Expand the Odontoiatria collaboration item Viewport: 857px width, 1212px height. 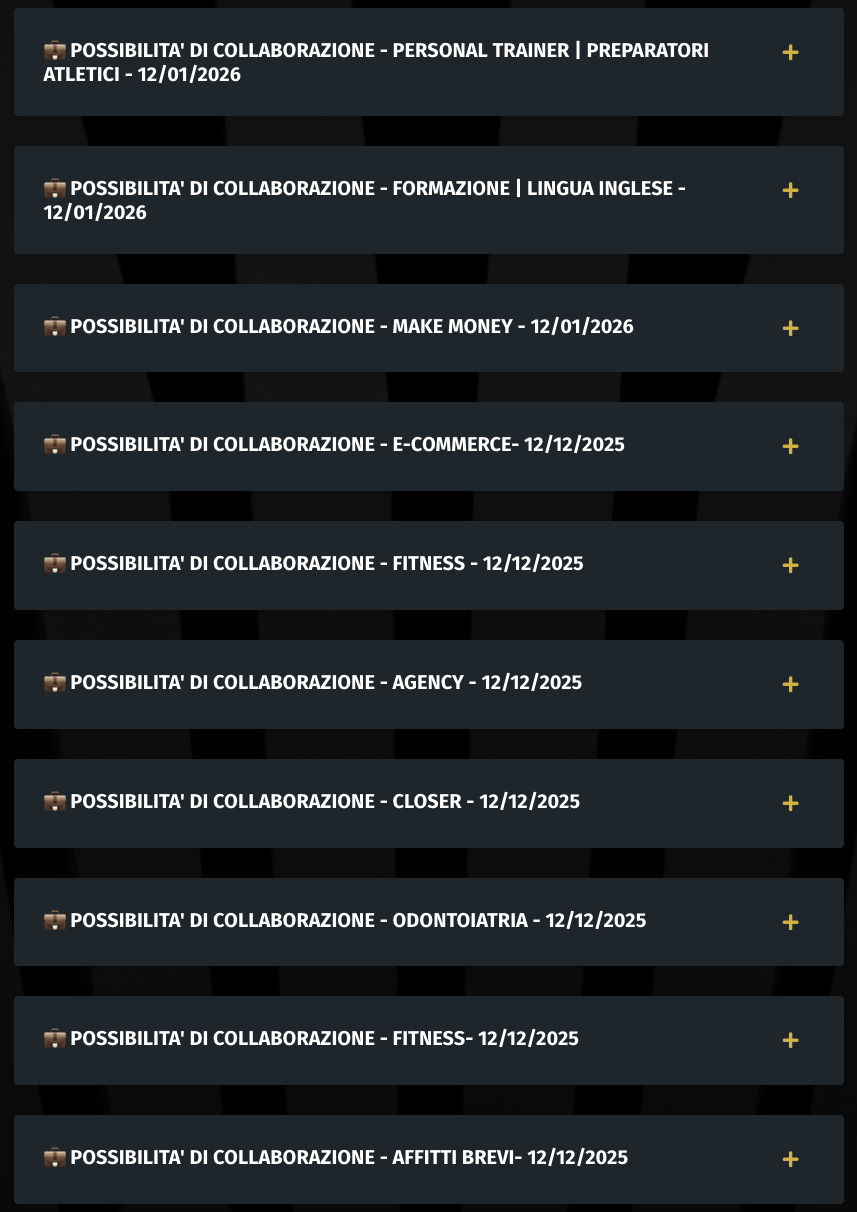tap(428, 922)
